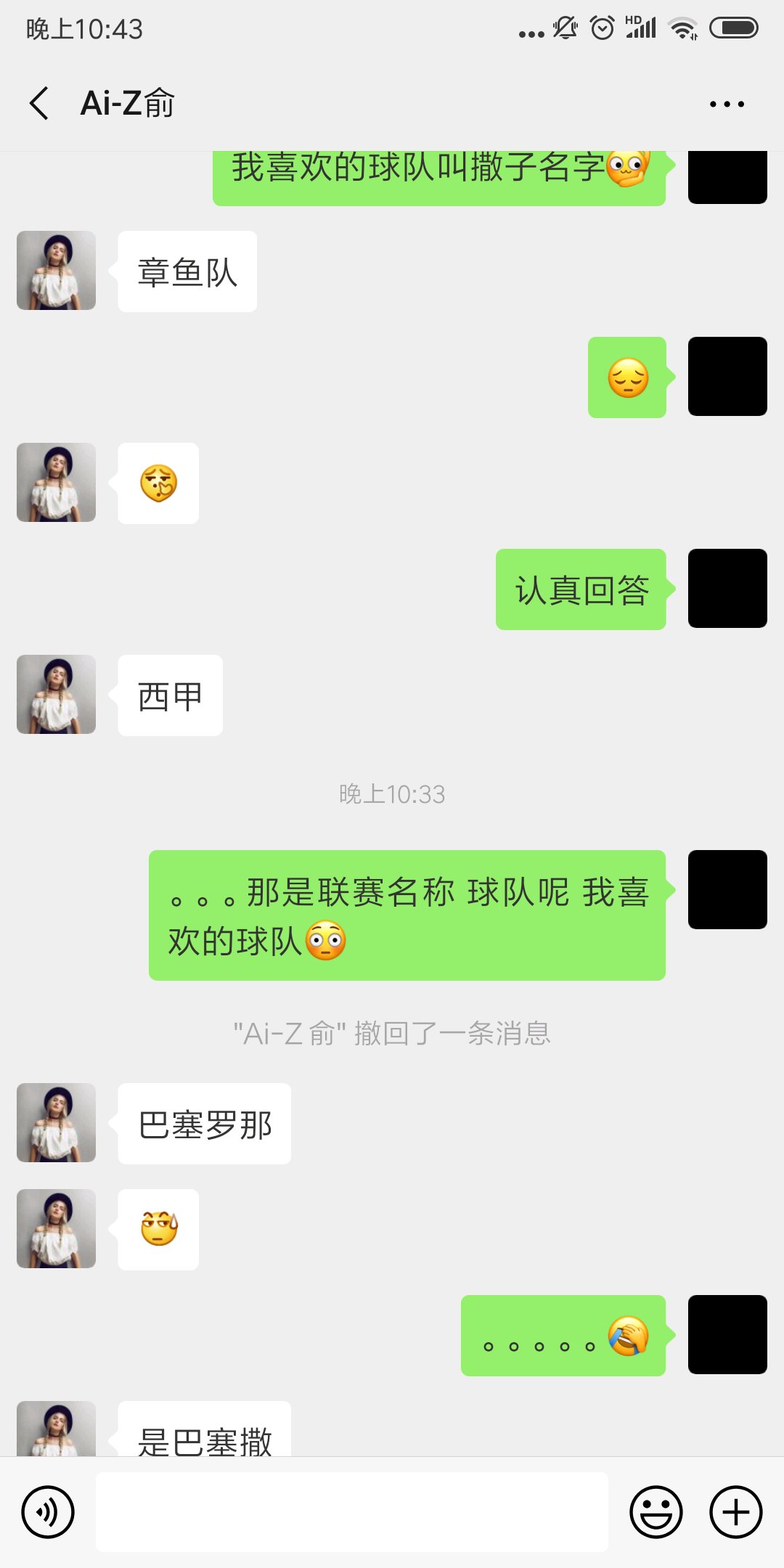Go back to the chat list
This screenshot has width=784, height=1568.
coord(40,103)
